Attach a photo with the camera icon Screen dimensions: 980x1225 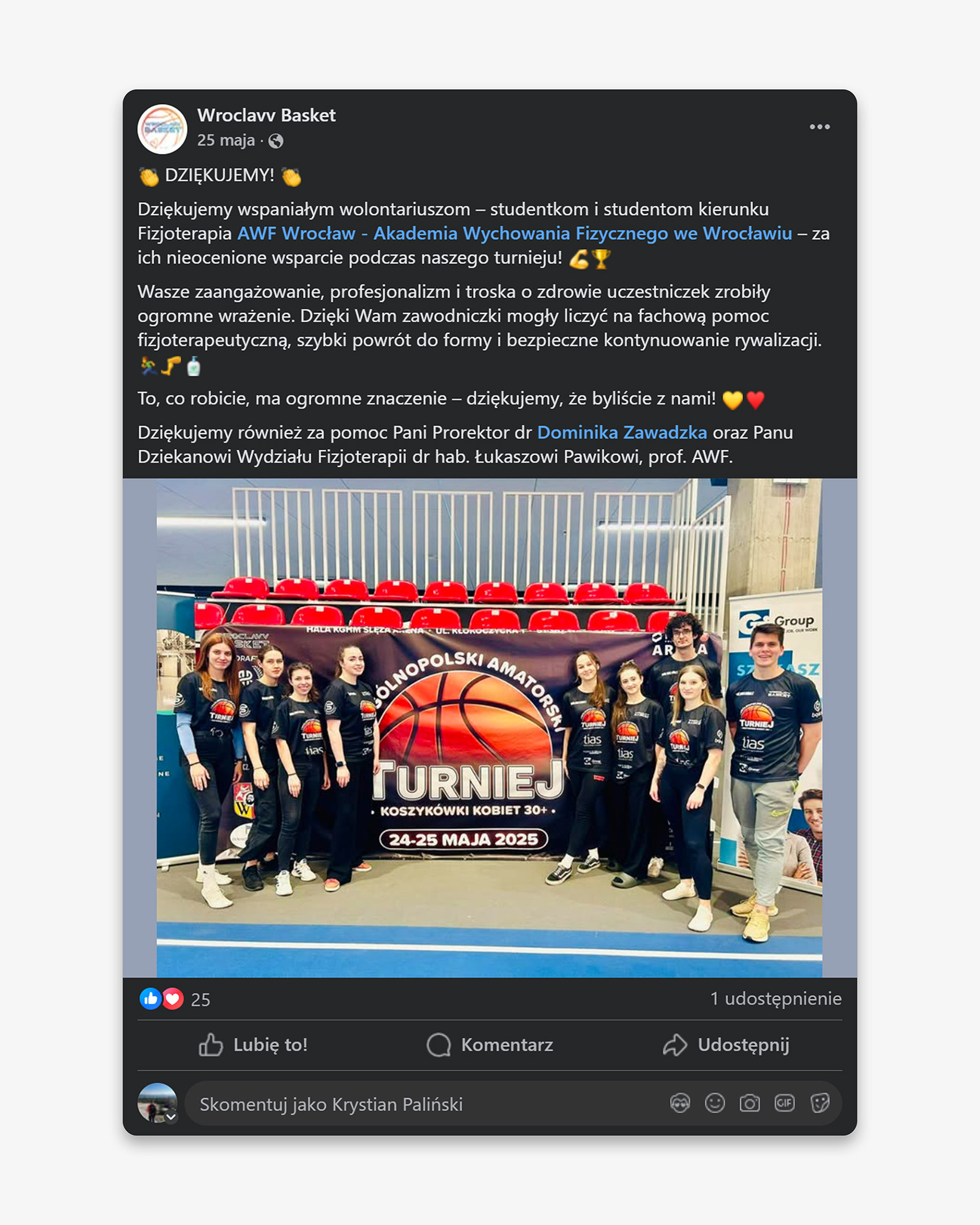[x=749, y=1104]
